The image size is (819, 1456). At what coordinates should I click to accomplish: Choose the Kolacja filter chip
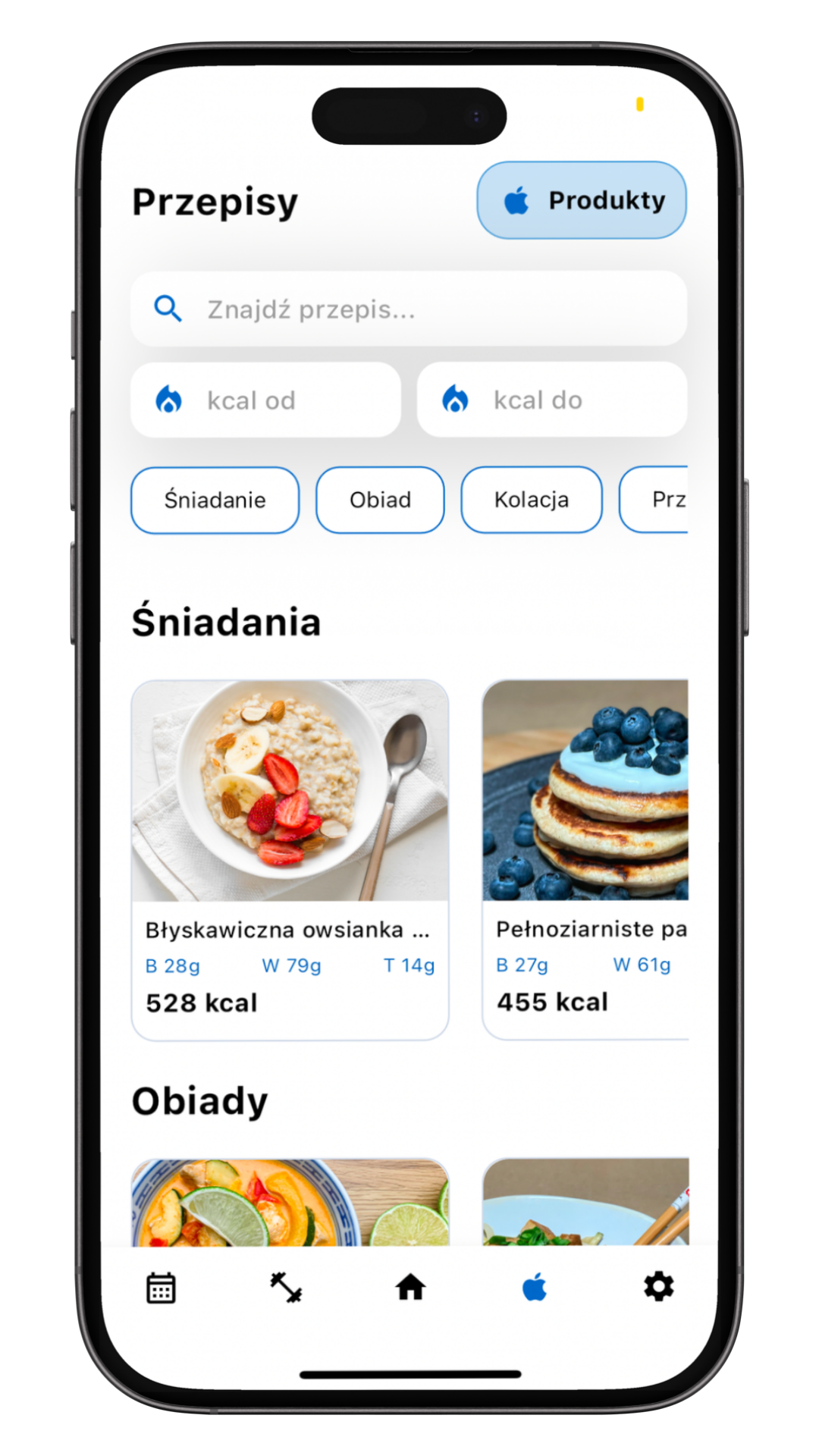pos(531,500)
